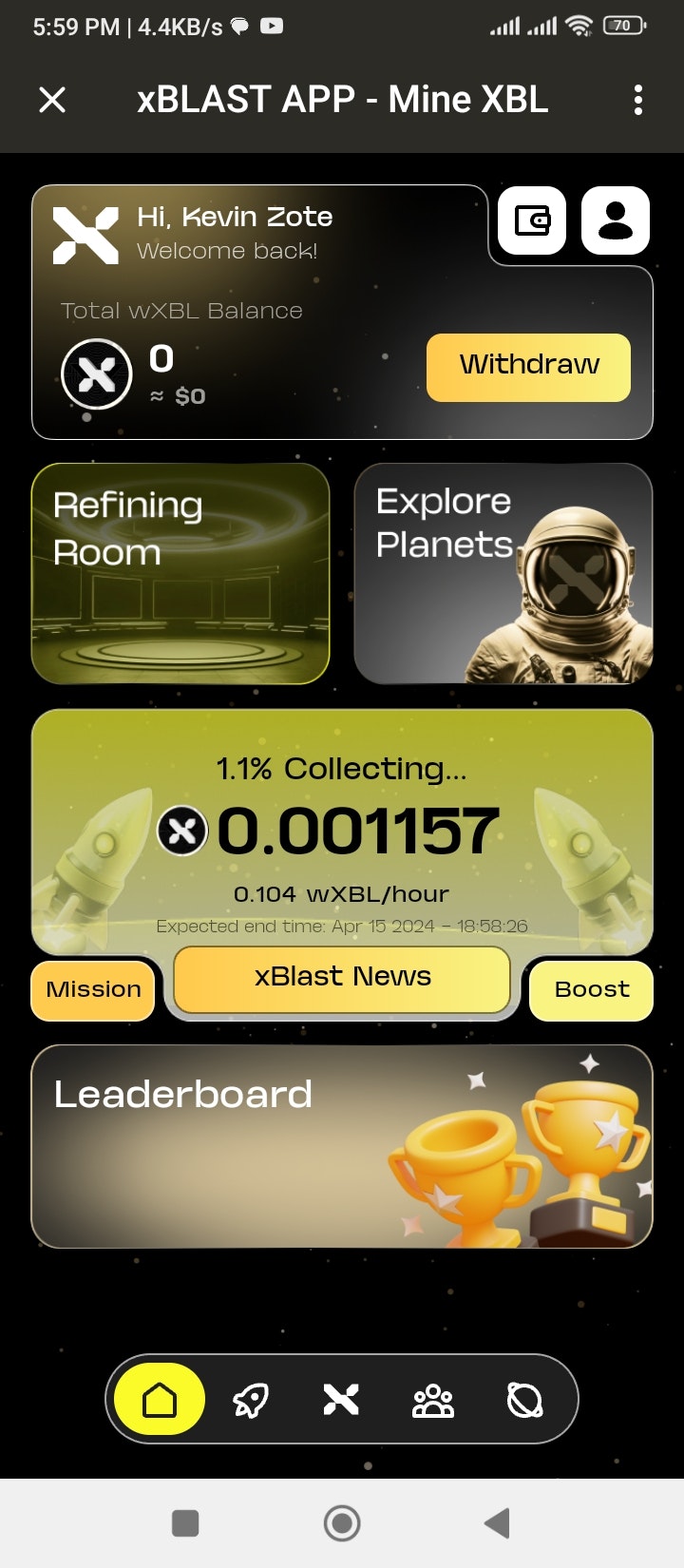Tap the Withdraw button
Screen dimensions: 684x1568
tap(528, 367)
